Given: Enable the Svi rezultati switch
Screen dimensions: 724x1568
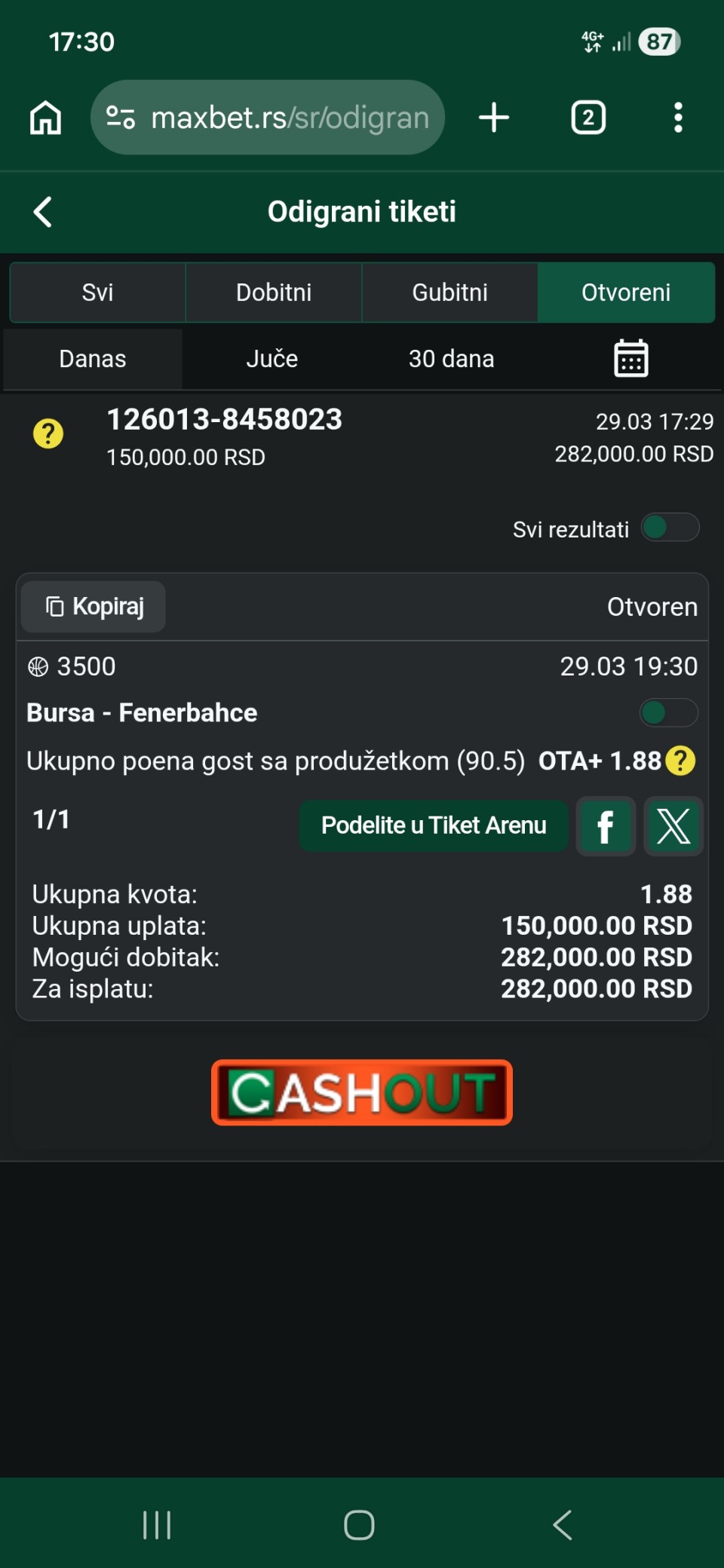Looking at the screenshot, I should click(670, 528).
